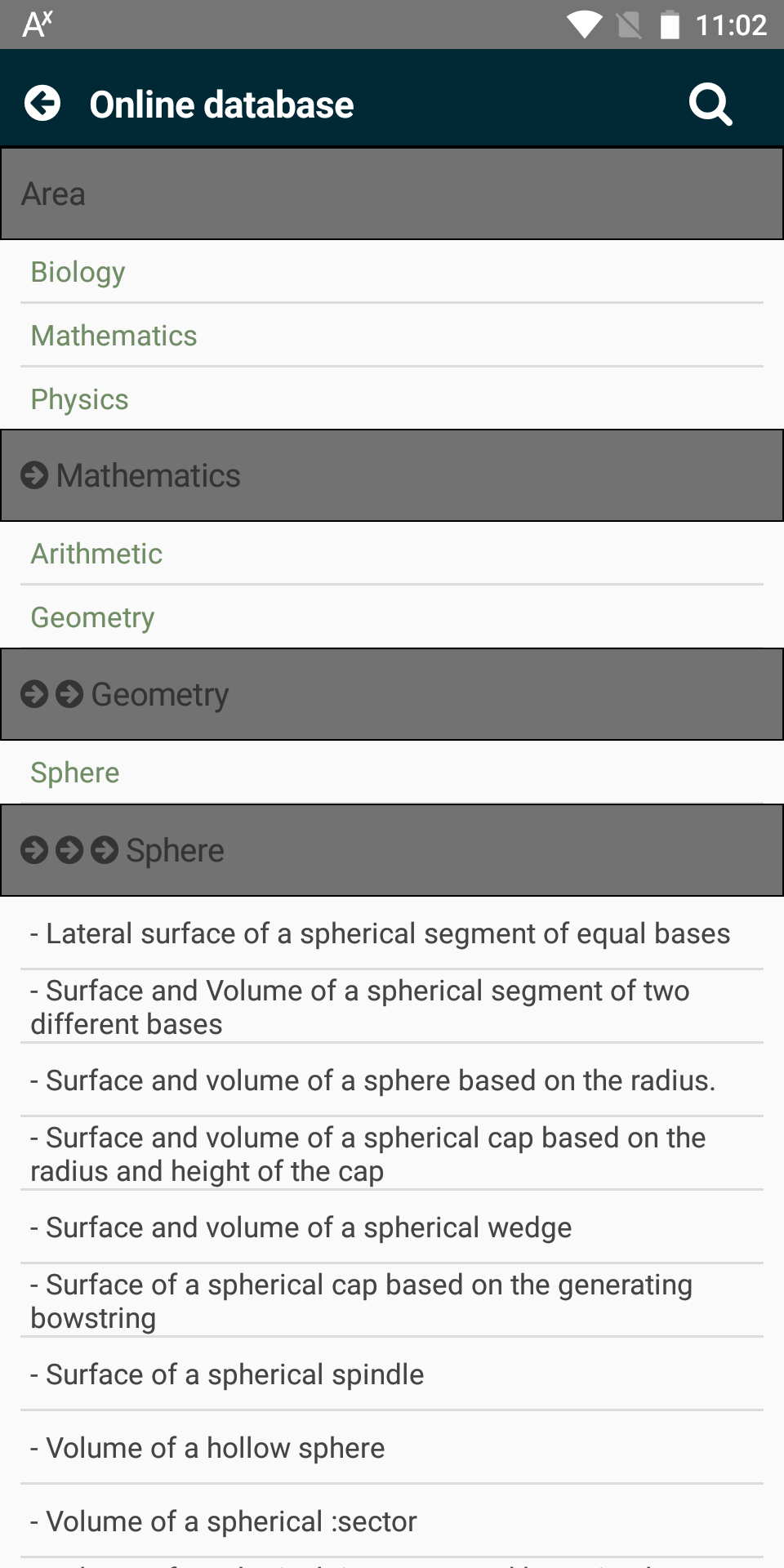Open Lateral surface of a spherical segment
This screenshot has height=1568, width=784.
[392, 933]
